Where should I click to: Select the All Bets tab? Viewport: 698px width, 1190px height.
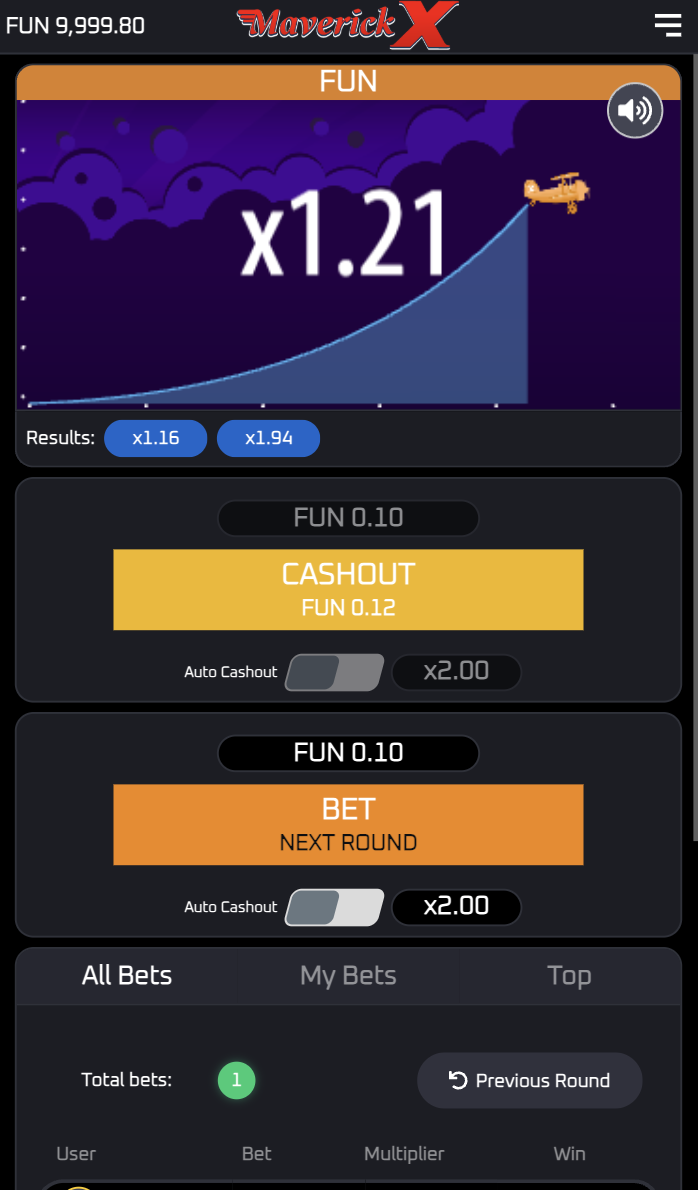point(127,975)
